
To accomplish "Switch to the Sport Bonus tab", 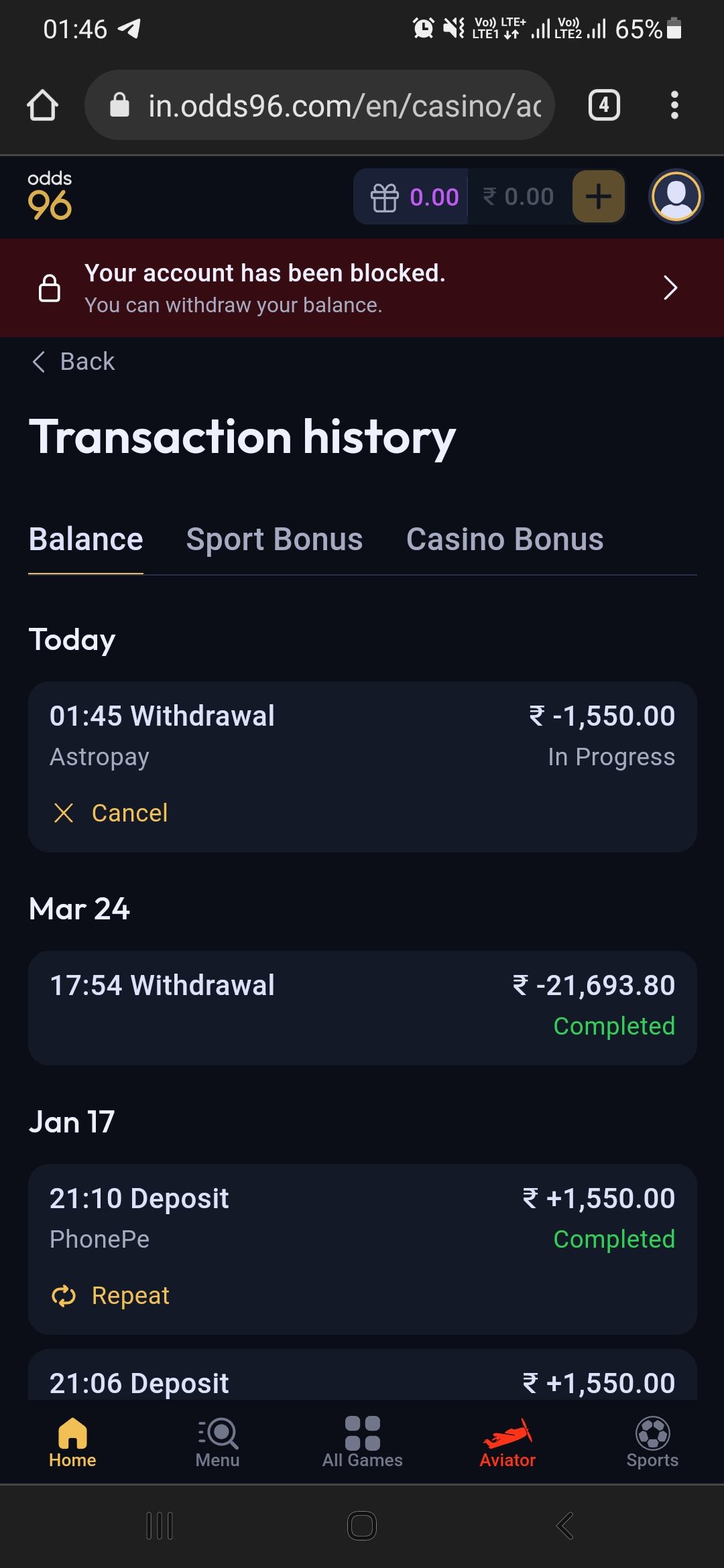I will tap(274, 539).
